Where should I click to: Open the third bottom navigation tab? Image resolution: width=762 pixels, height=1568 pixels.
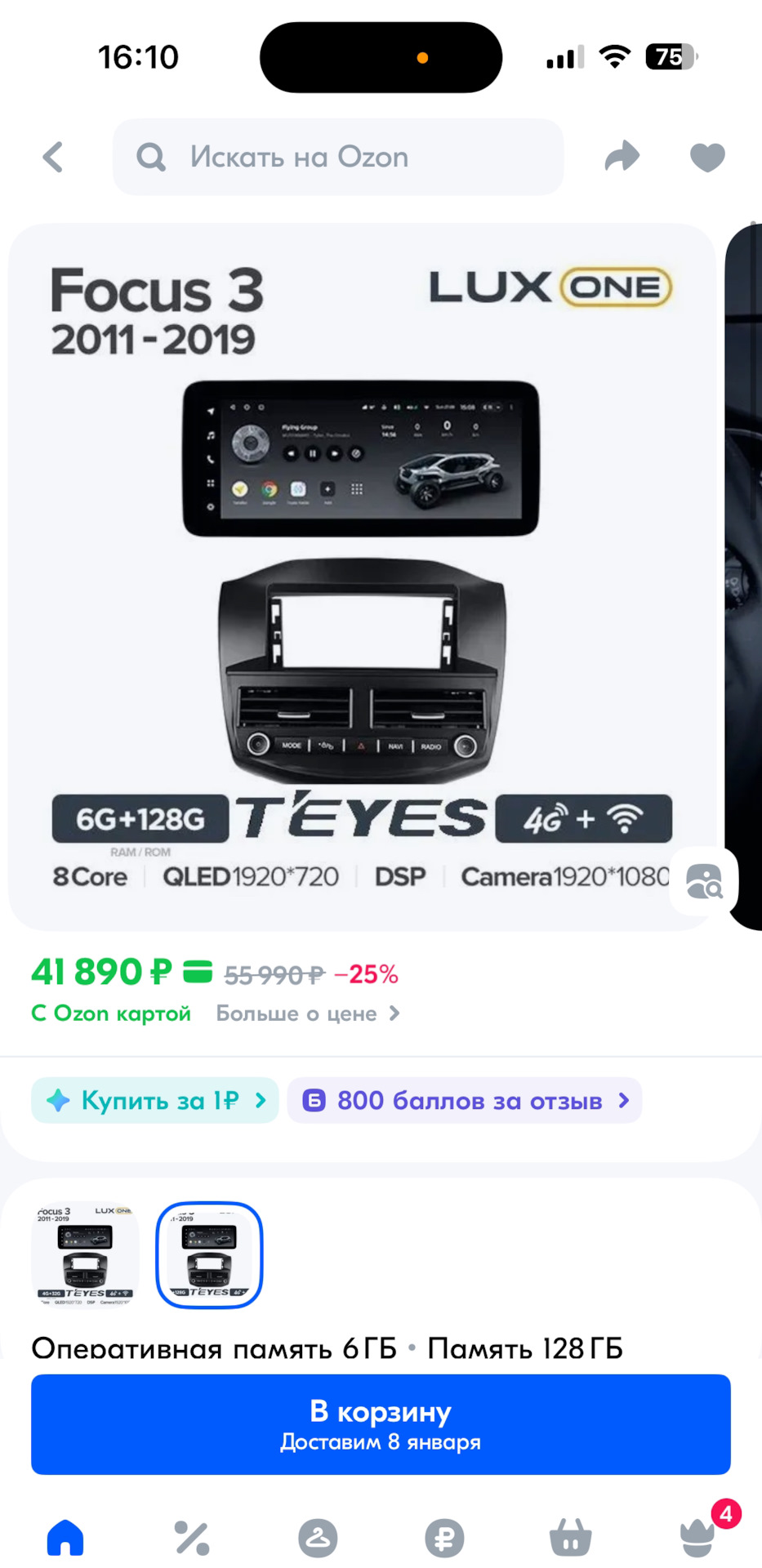click(x=318, y=1538)
